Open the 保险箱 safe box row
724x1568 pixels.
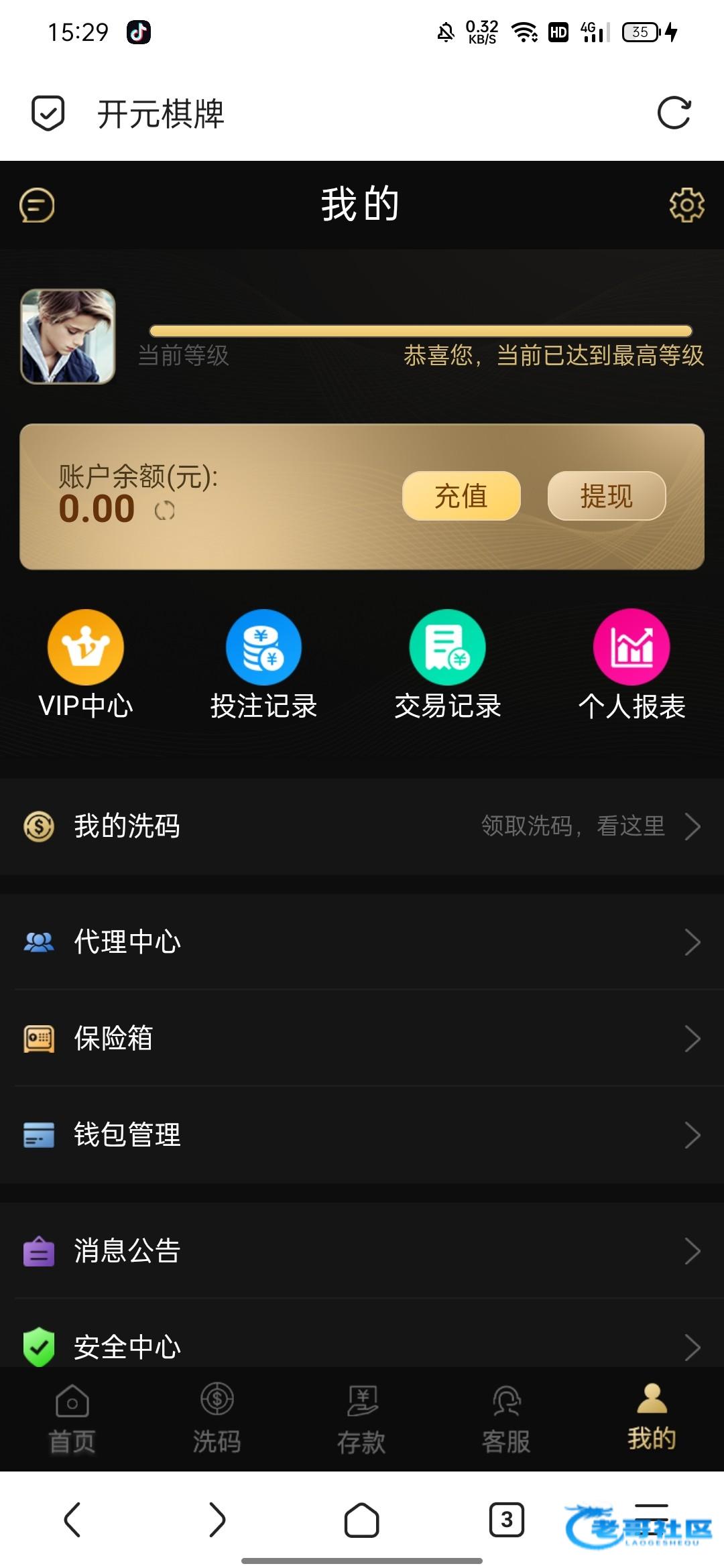[362, 1039]
